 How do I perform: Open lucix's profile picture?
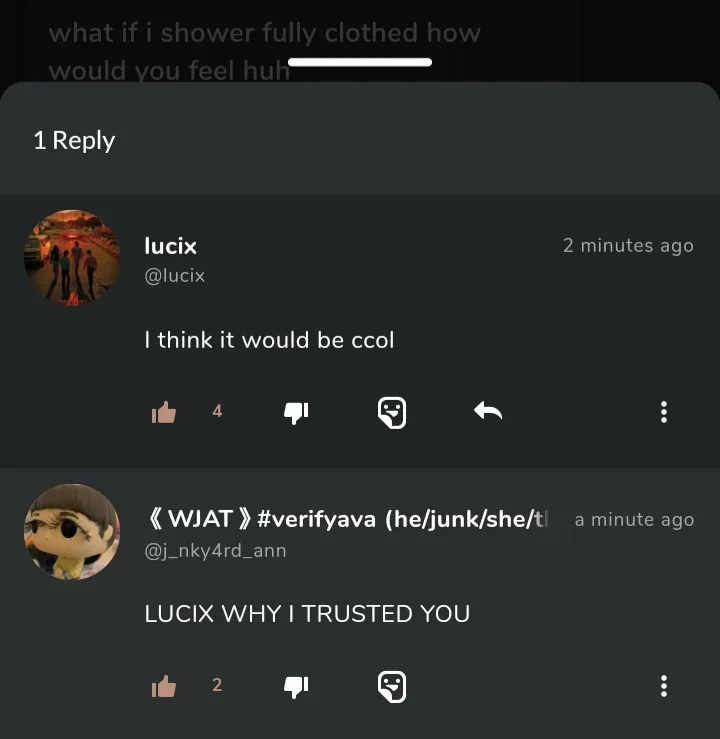[72, 258]
